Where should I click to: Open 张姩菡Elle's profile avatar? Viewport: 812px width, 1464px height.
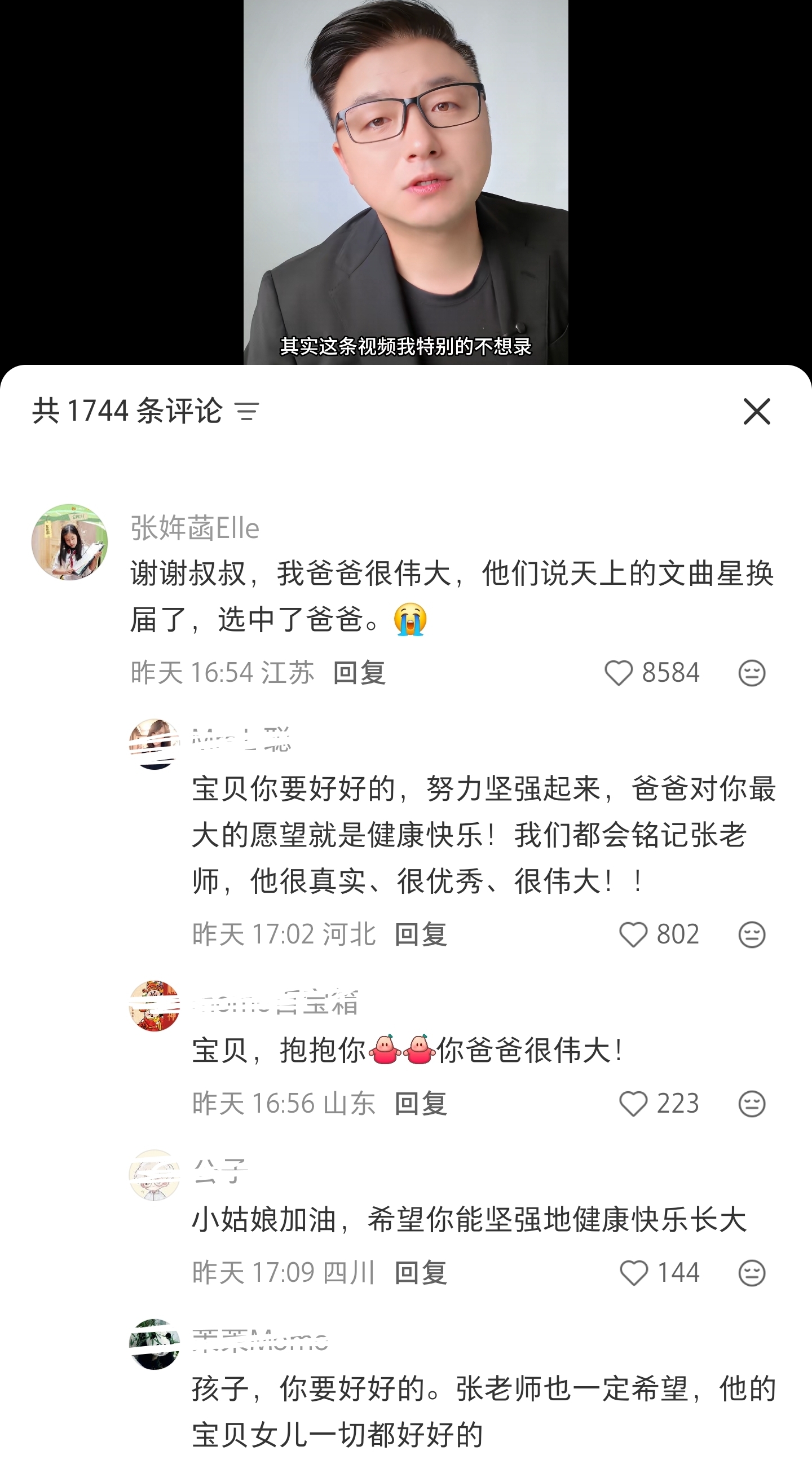click(69, 541)
